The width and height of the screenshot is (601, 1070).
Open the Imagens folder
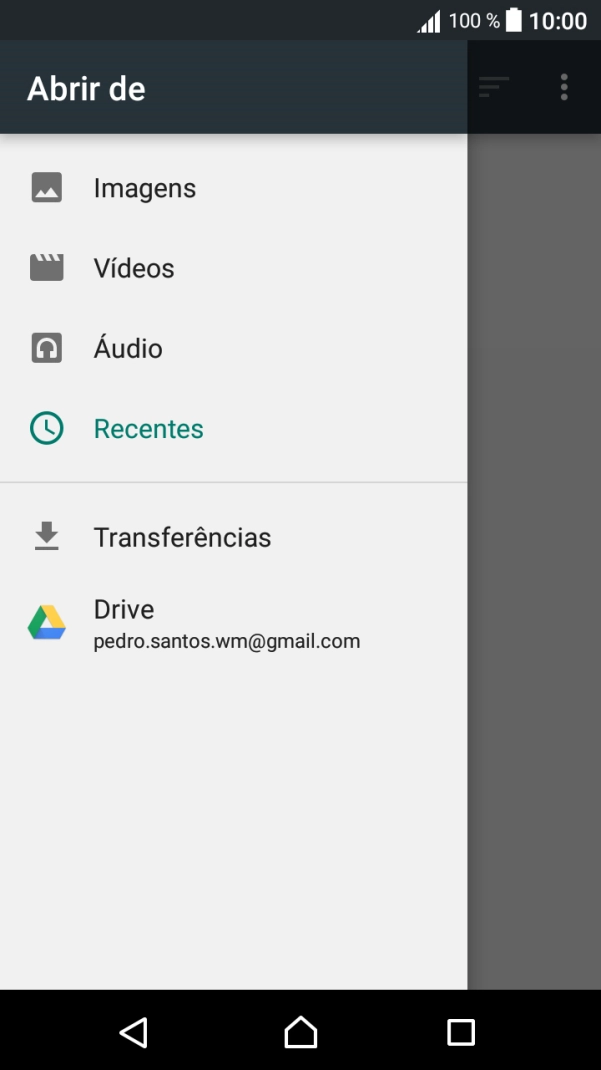144,188
